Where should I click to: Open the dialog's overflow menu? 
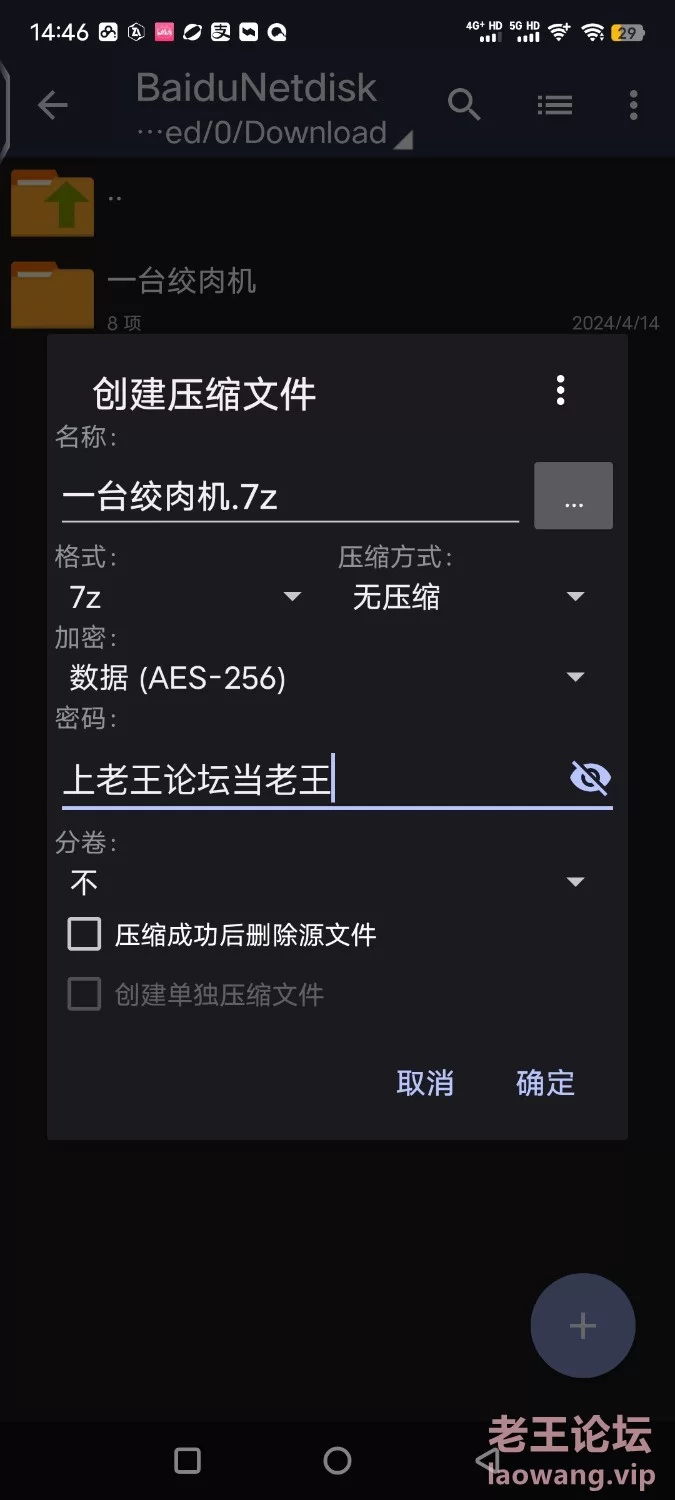561,390
